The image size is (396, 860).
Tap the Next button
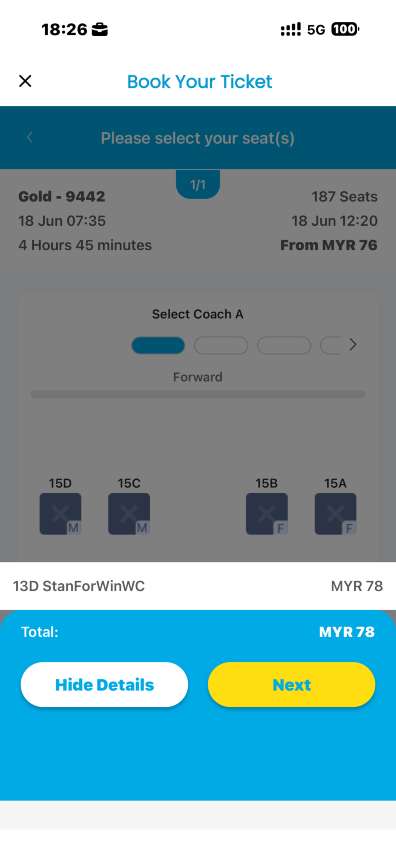point(291,684)
